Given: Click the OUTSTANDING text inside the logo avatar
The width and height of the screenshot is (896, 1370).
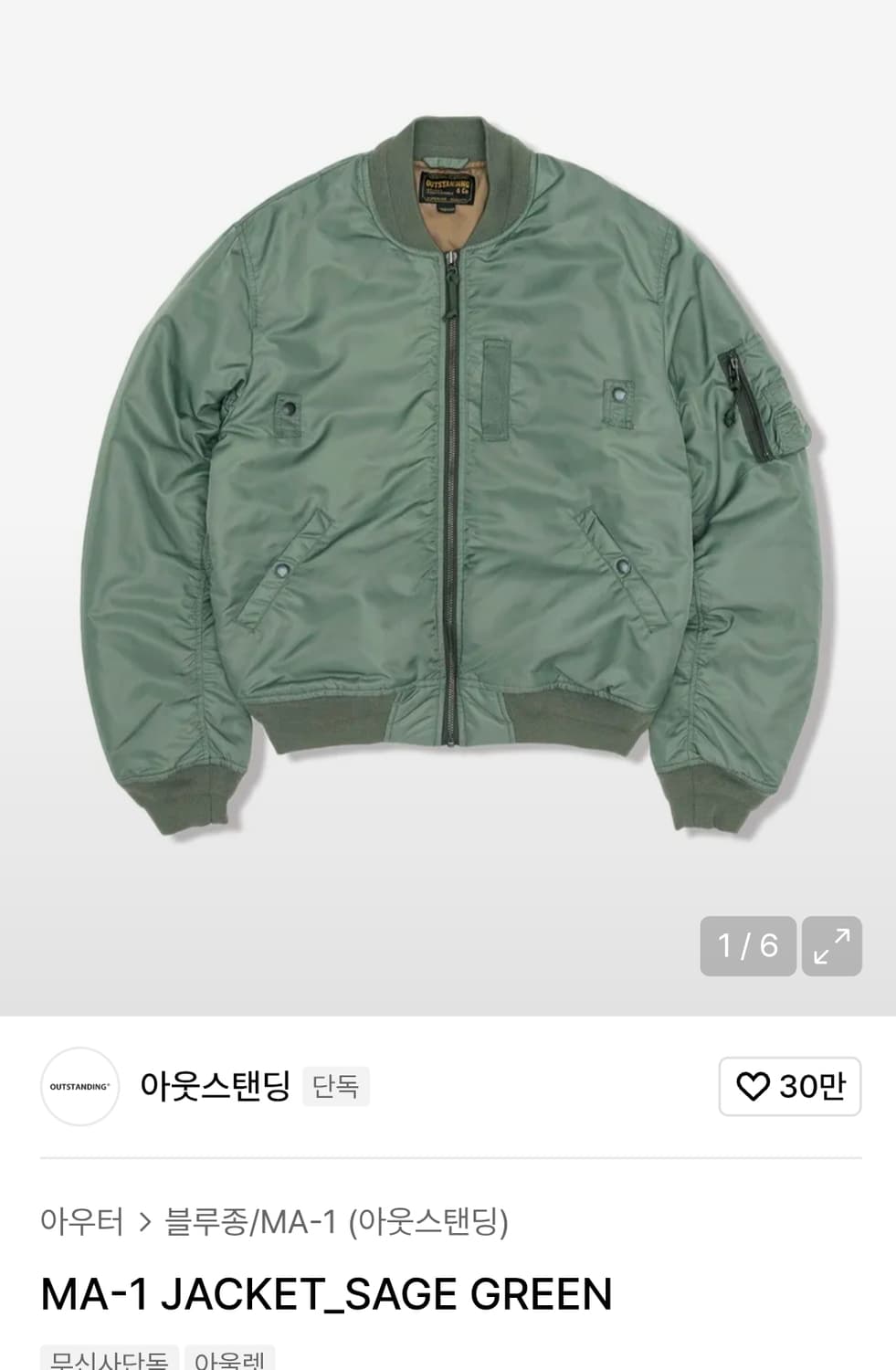Looking at the screenshot, I should pyautogui.click(x=79, y=1087).
